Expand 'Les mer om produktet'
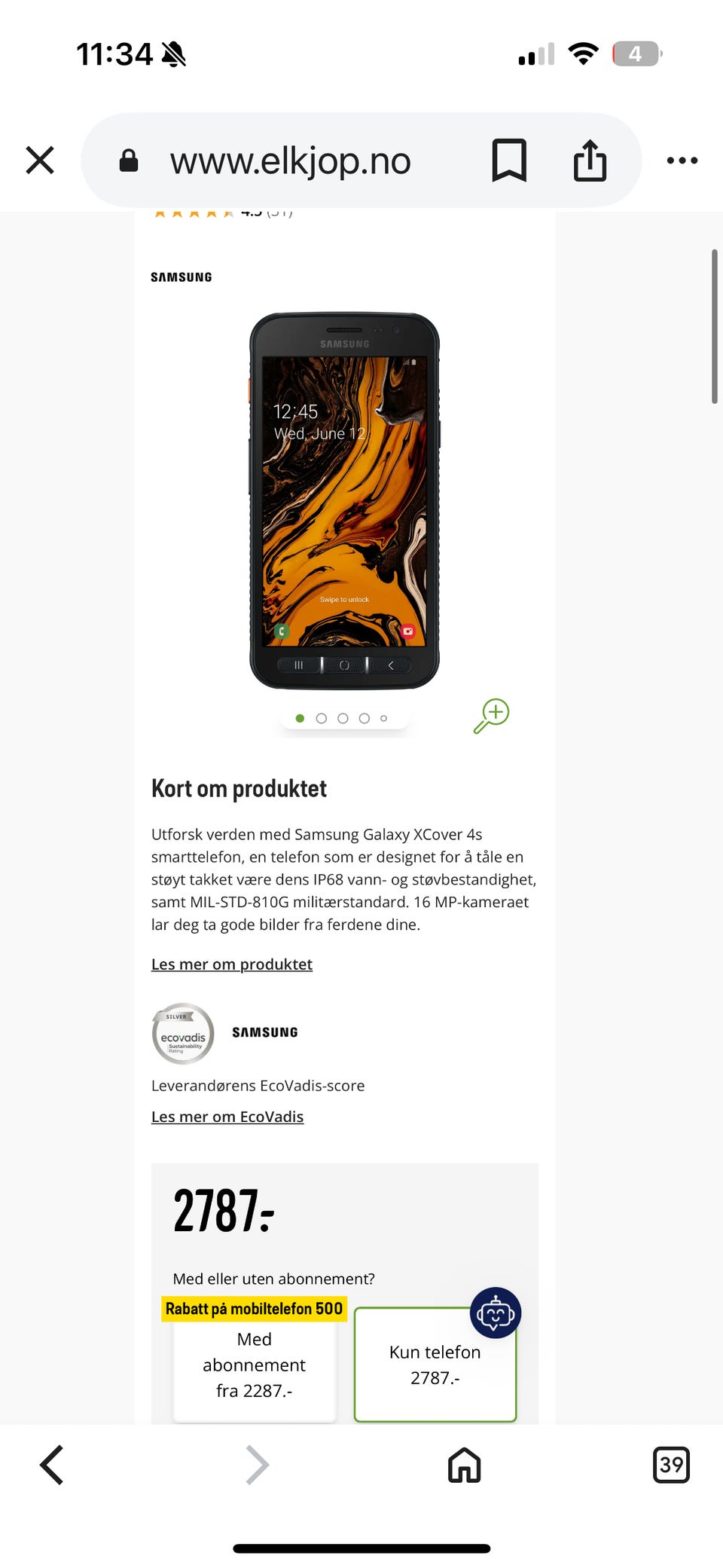The image size is (723, 1568). (231, 964)
